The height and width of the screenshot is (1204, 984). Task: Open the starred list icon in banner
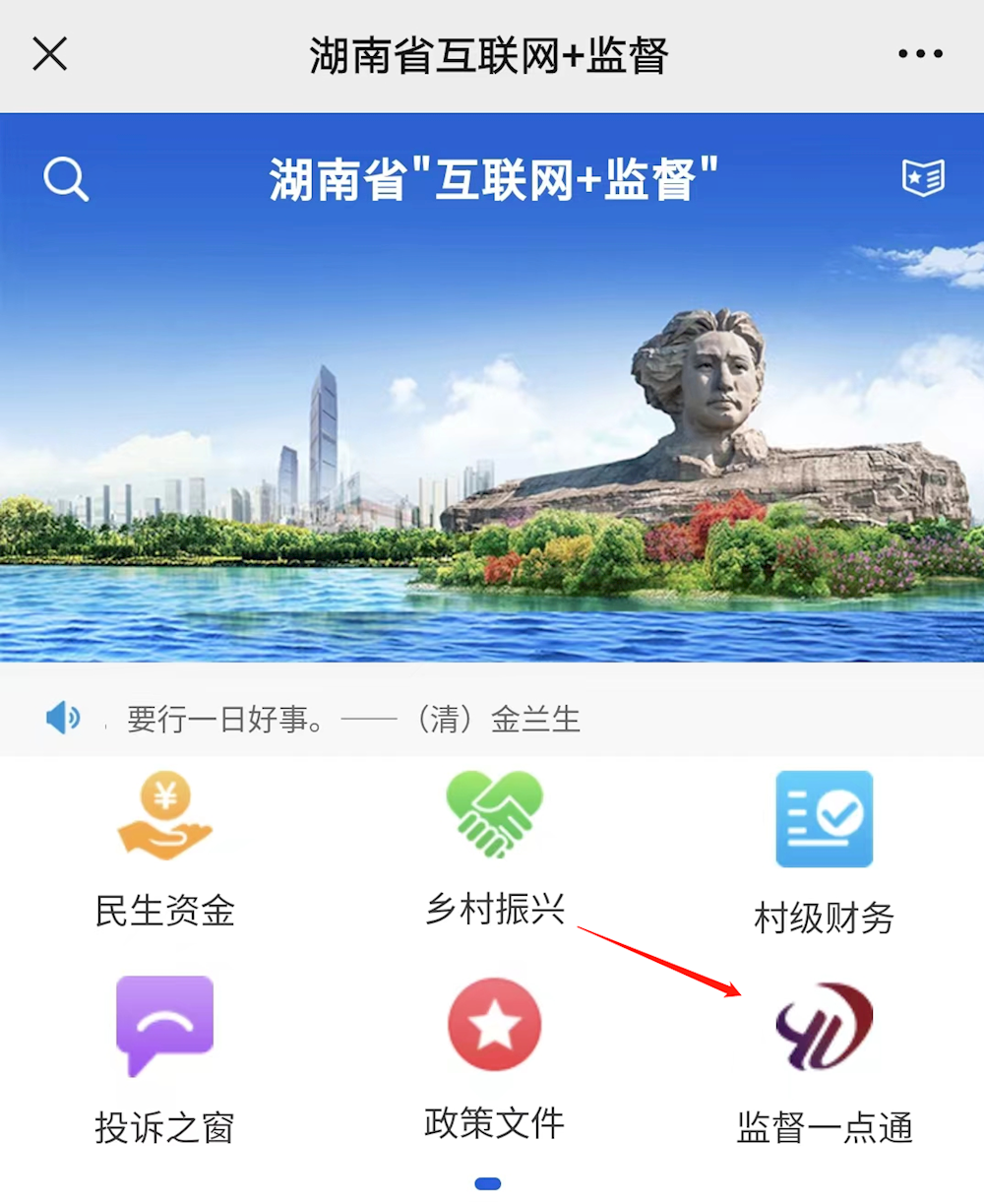coord(923,178)
